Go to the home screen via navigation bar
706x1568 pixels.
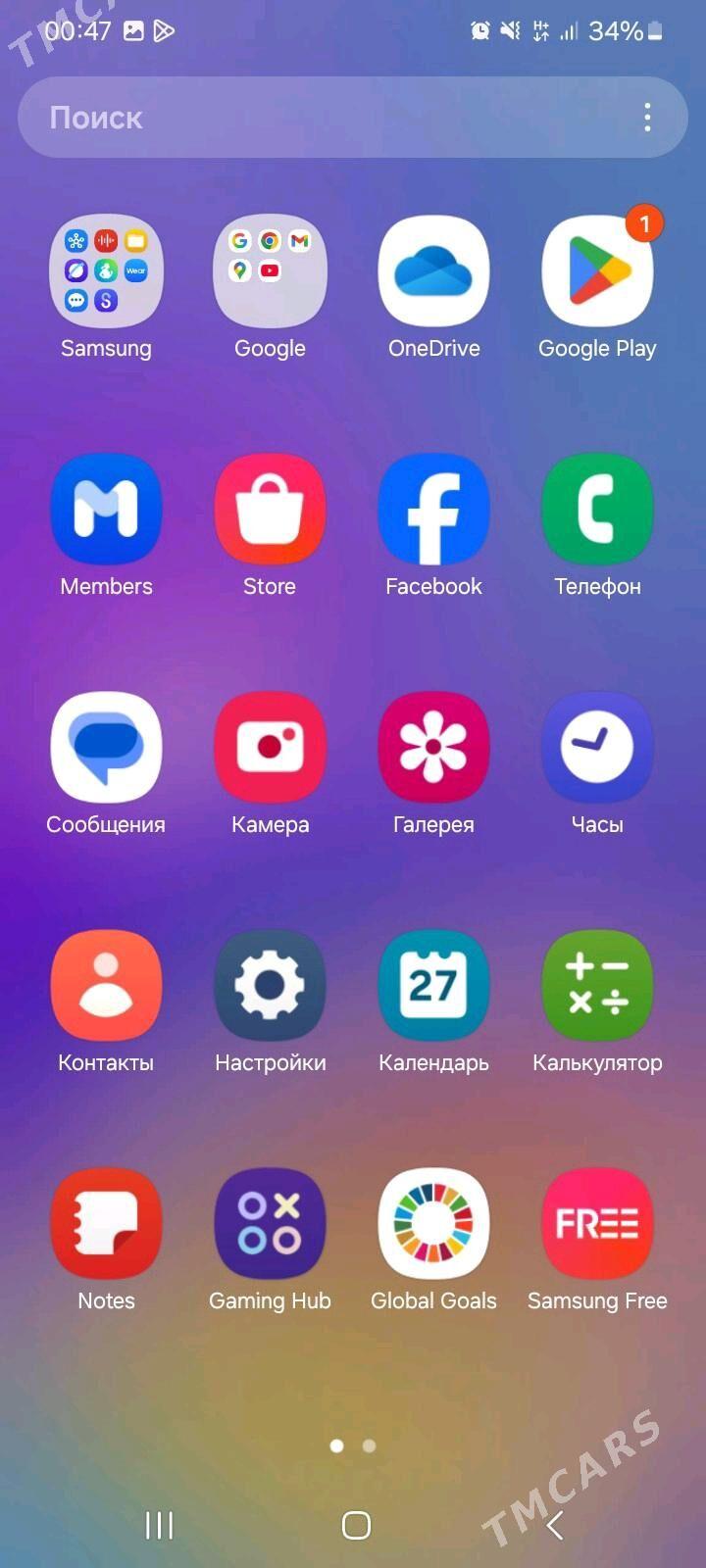pos(356,1525)
